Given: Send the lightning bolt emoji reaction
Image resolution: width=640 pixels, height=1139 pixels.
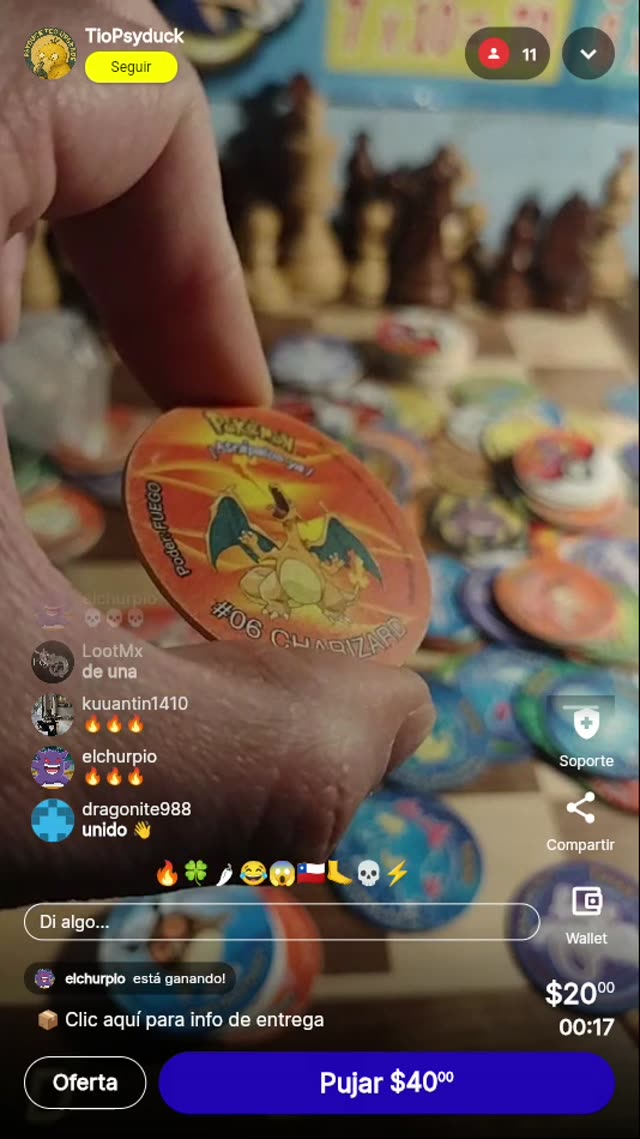Looking at the screenshot, I should pos(397,873).
